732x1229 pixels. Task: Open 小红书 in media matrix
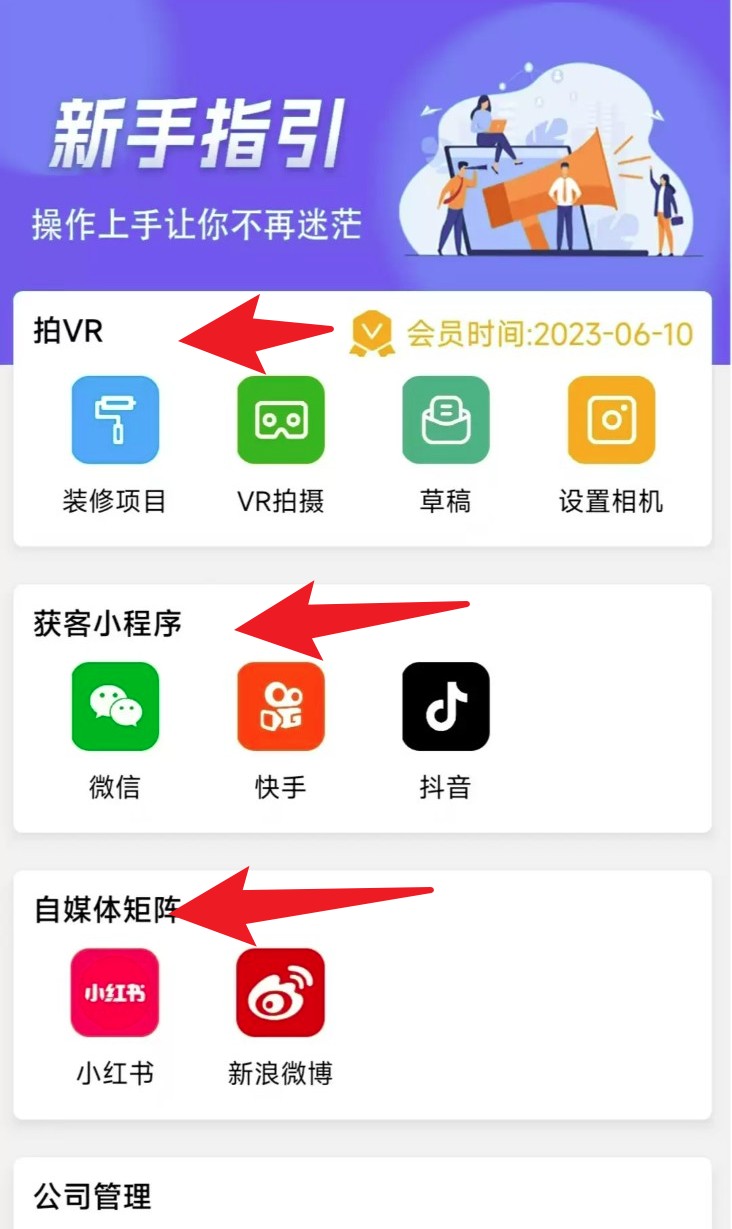115,993
